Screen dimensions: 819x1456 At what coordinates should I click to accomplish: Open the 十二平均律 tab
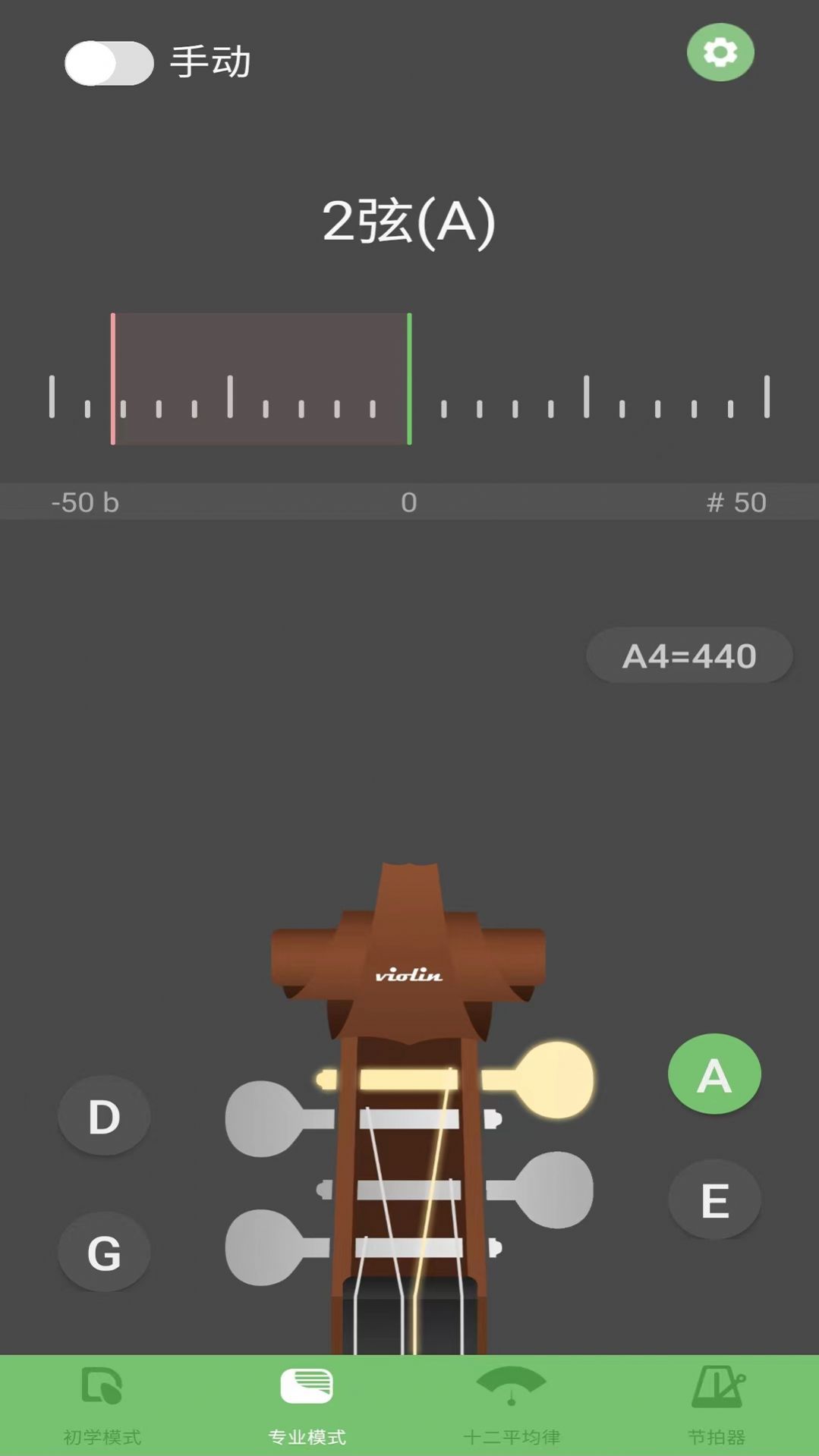[x=512, y=1404]
